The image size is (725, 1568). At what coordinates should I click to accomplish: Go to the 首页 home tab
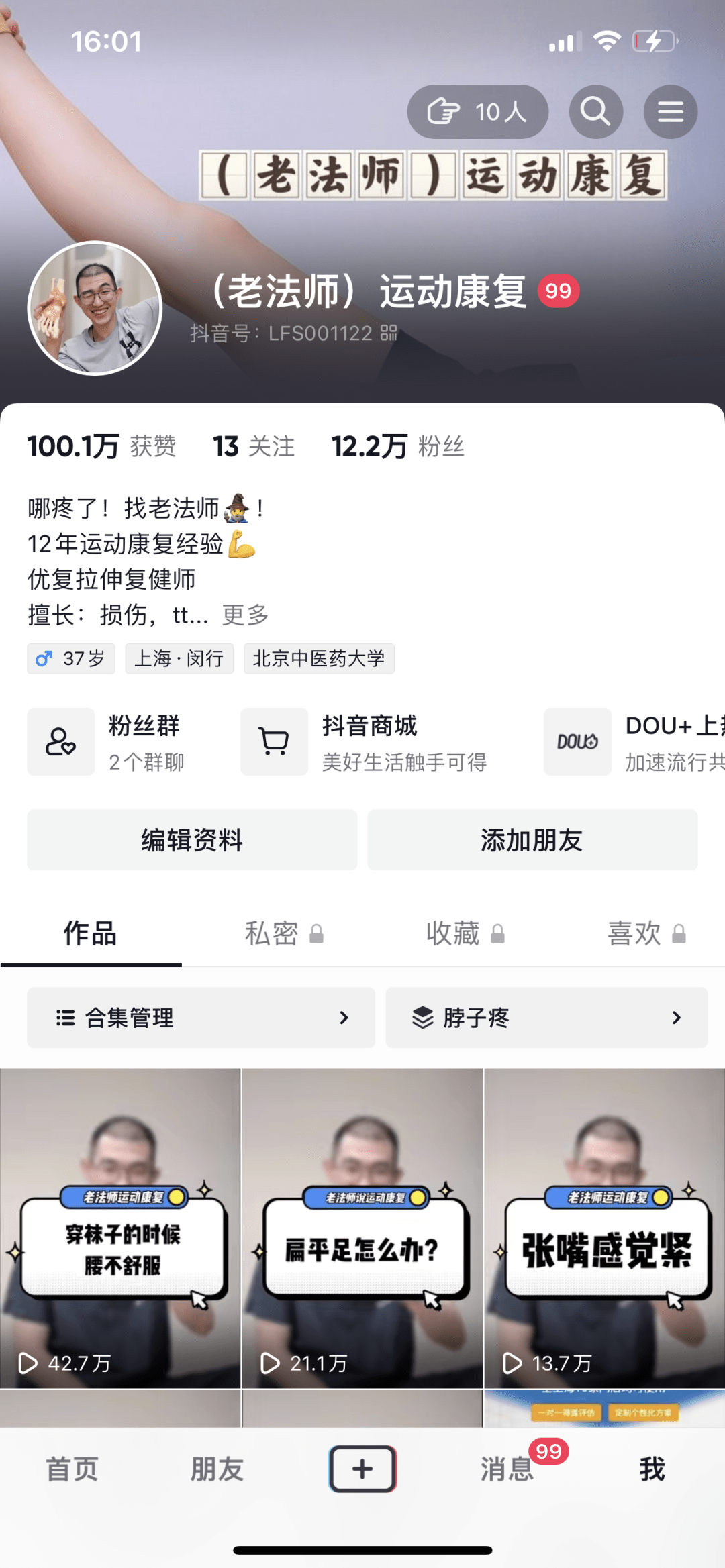click(72, 1469)
